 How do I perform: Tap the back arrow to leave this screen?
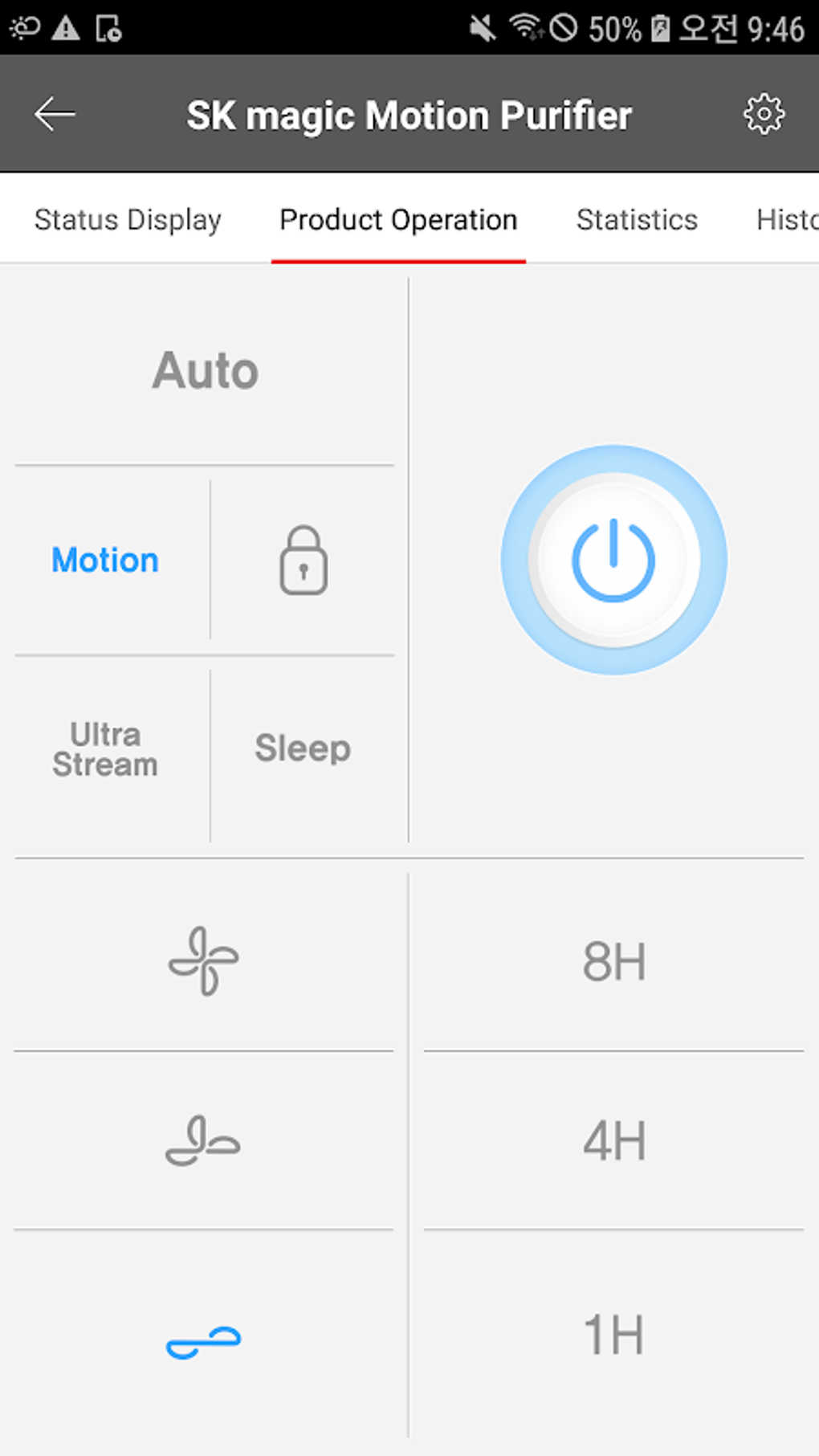55,113
